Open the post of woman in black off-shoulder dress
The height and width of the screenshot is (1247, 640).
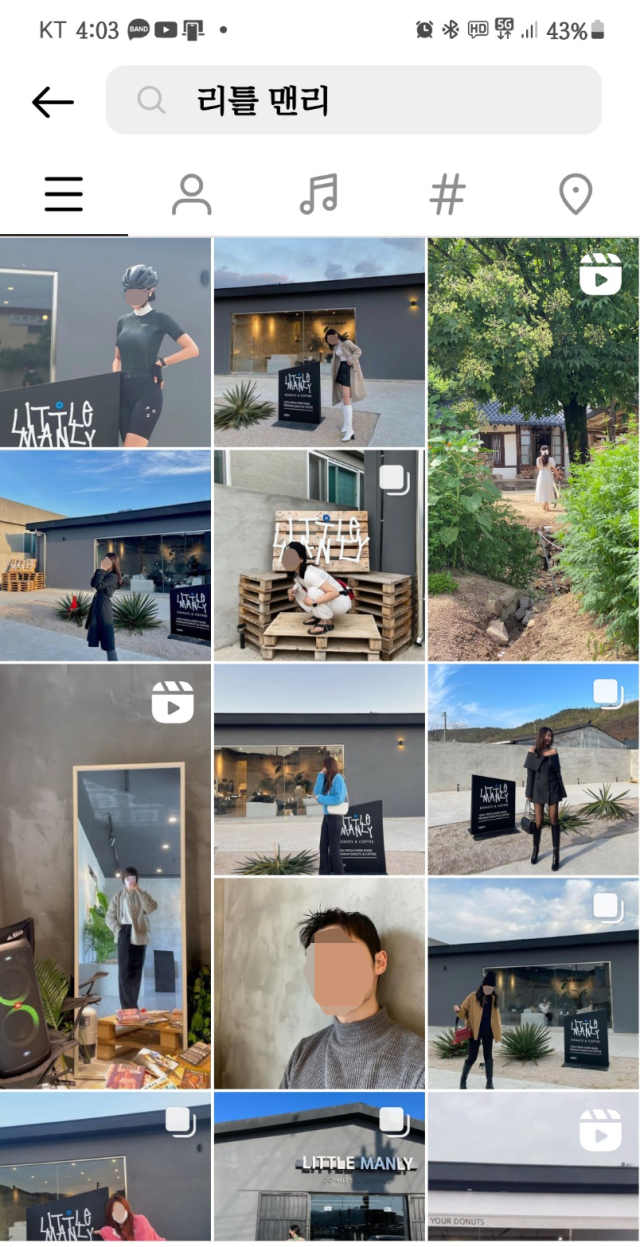(x=533, y=769)
